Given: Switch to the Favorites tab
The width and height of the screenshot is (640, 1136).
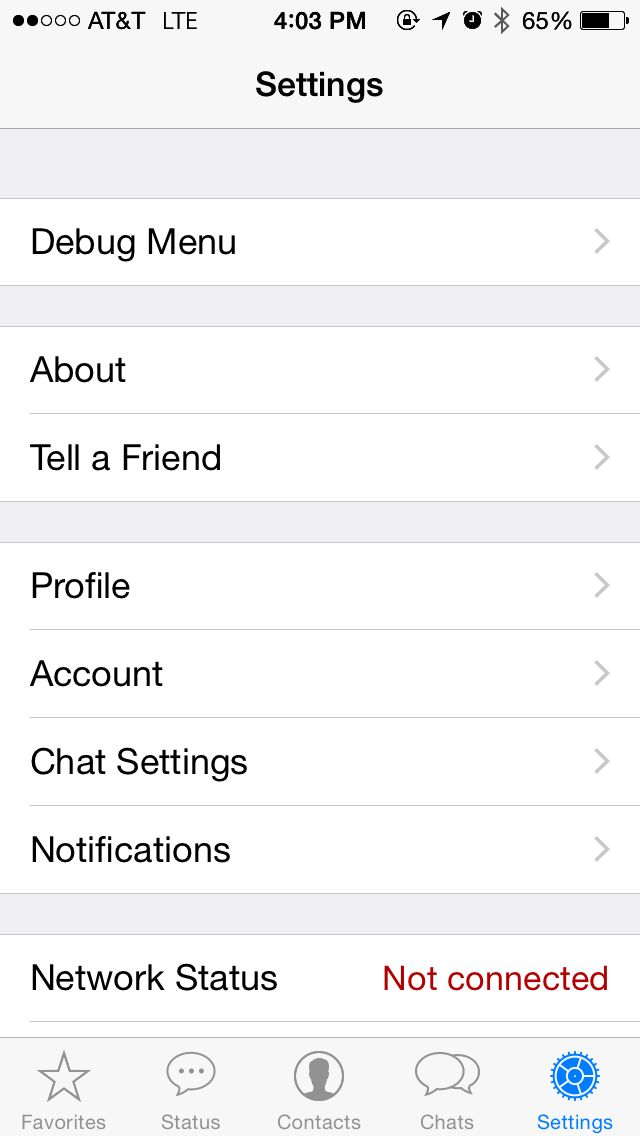Looking at the screenshot, I should click(x=64, y=1089).
